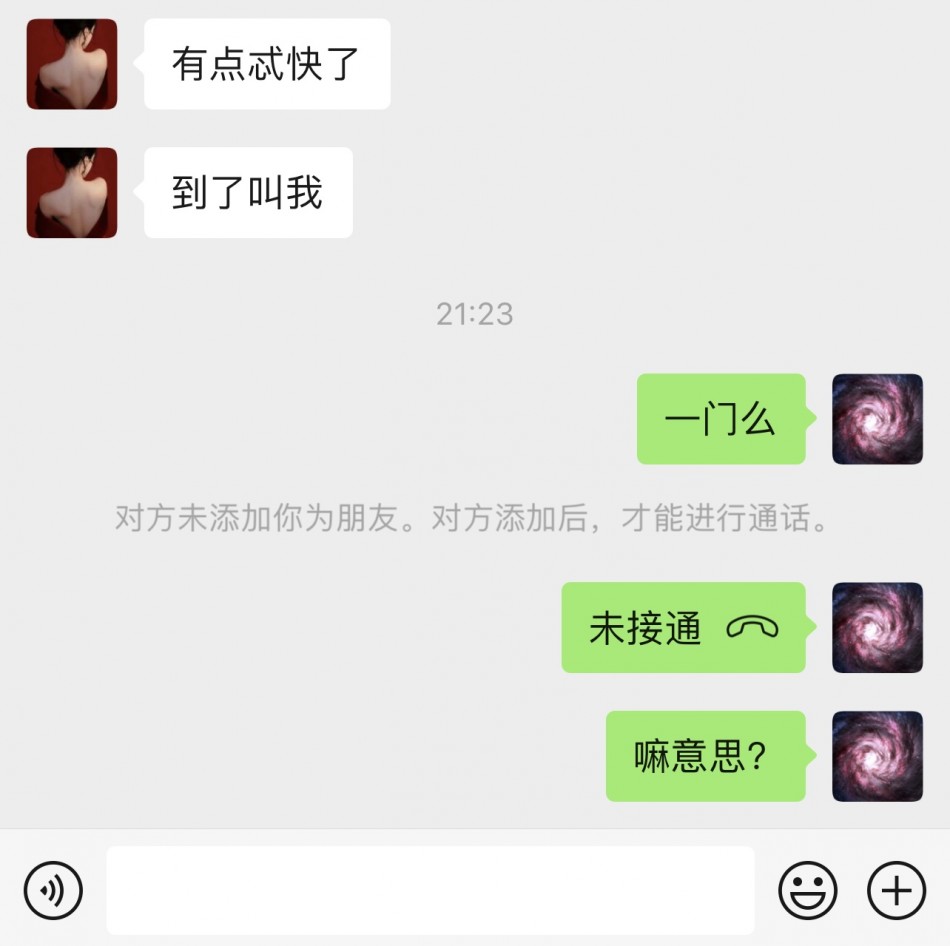
Task: Open contact avatar beside 有点忒快了
Action: (72, 64)
